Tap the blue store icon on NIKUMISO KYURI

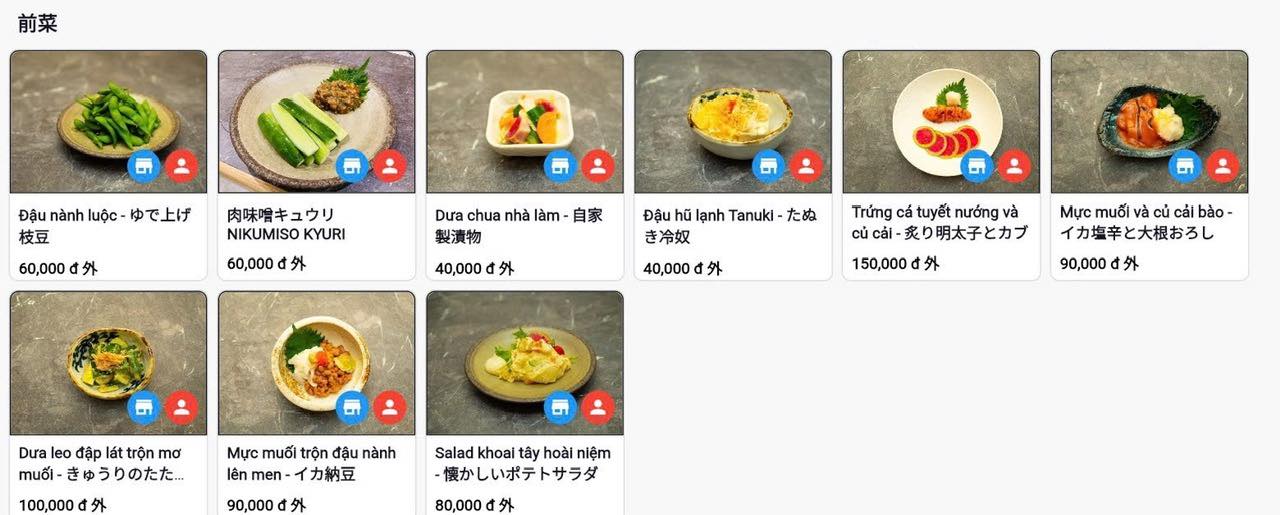coord(352,166)
